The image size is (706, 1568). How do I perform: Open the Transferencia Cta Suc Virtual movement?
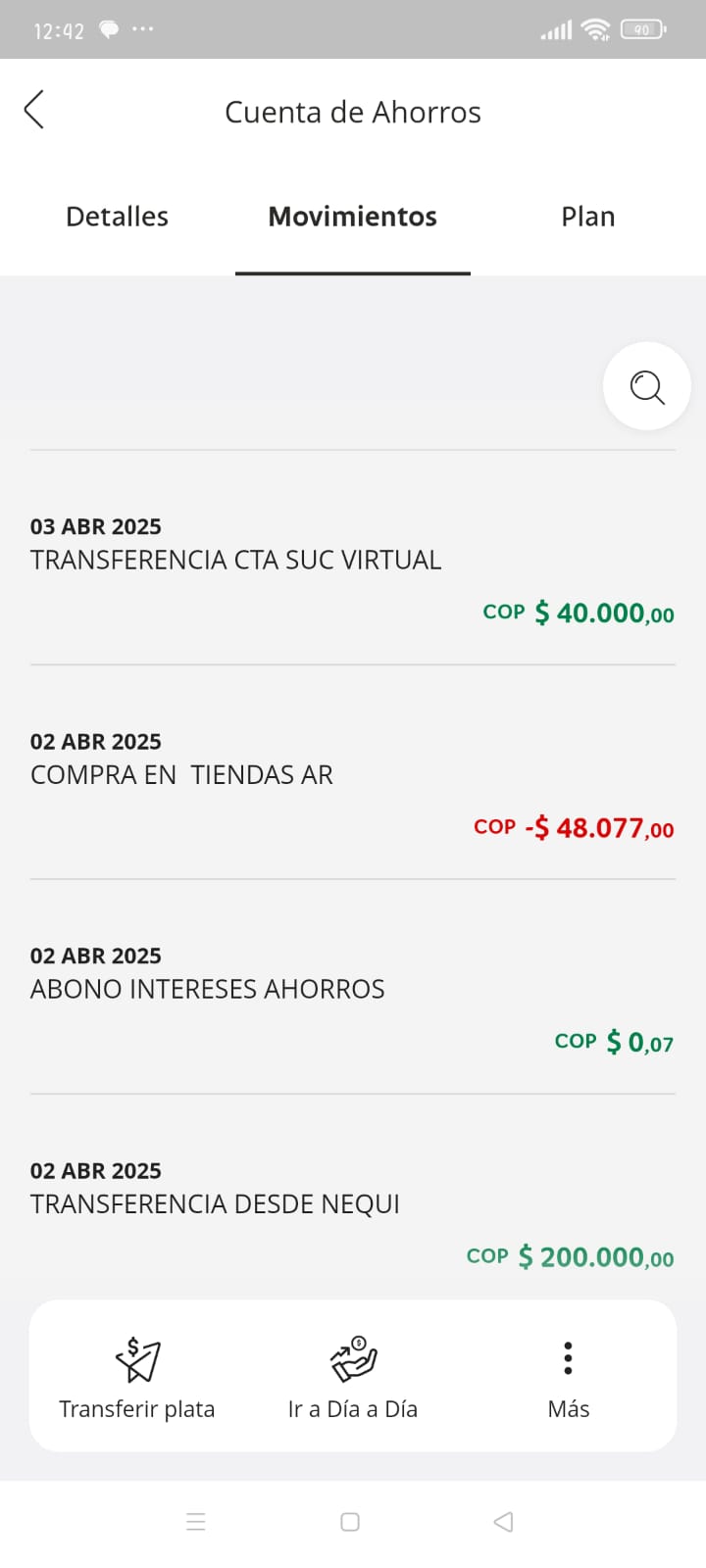(x=352, y=568)
